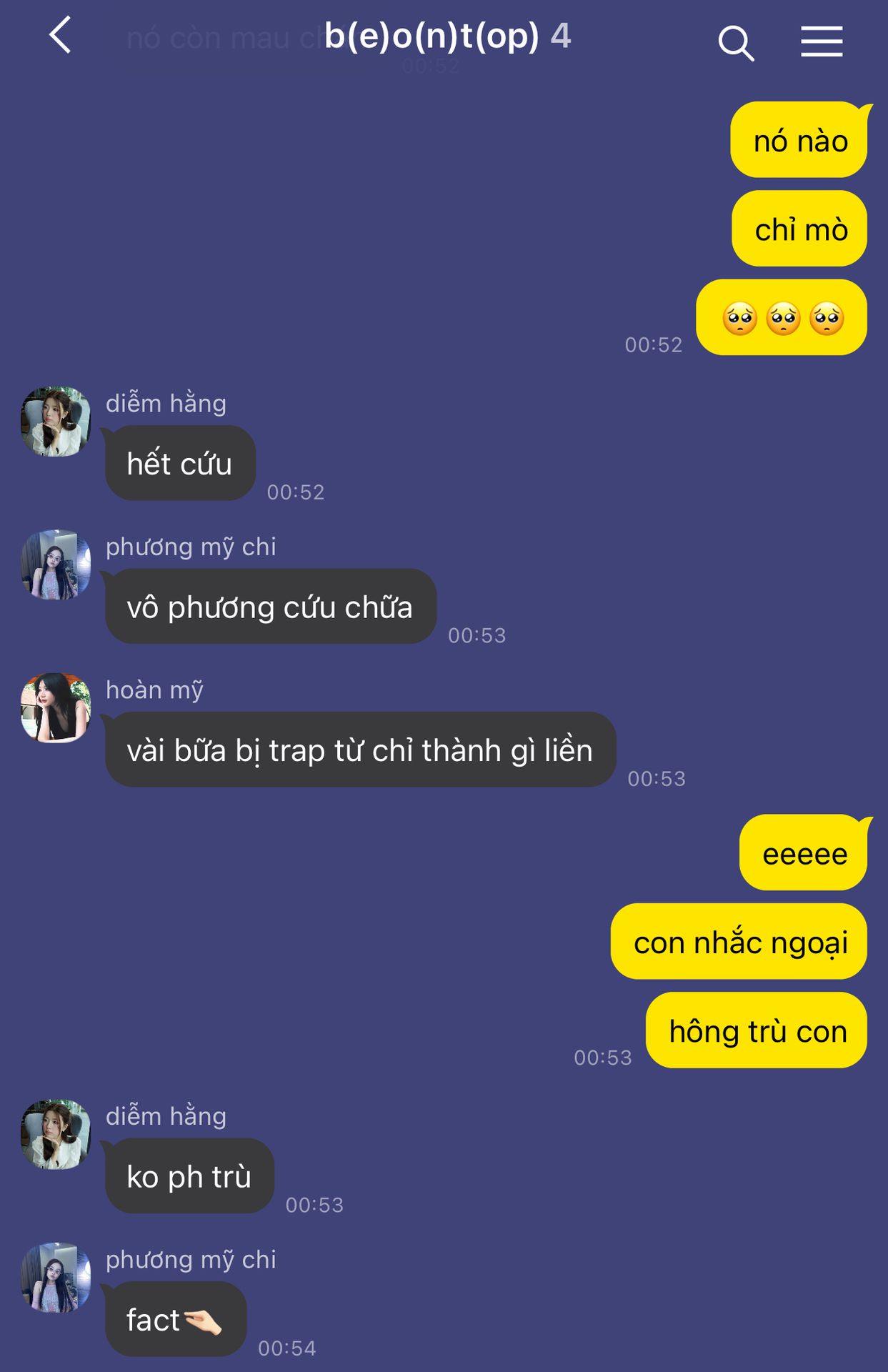Open phương mỹ chi's avatar by 'fact'
This screenshot has width=888, height=1372.
(56, 1277)
